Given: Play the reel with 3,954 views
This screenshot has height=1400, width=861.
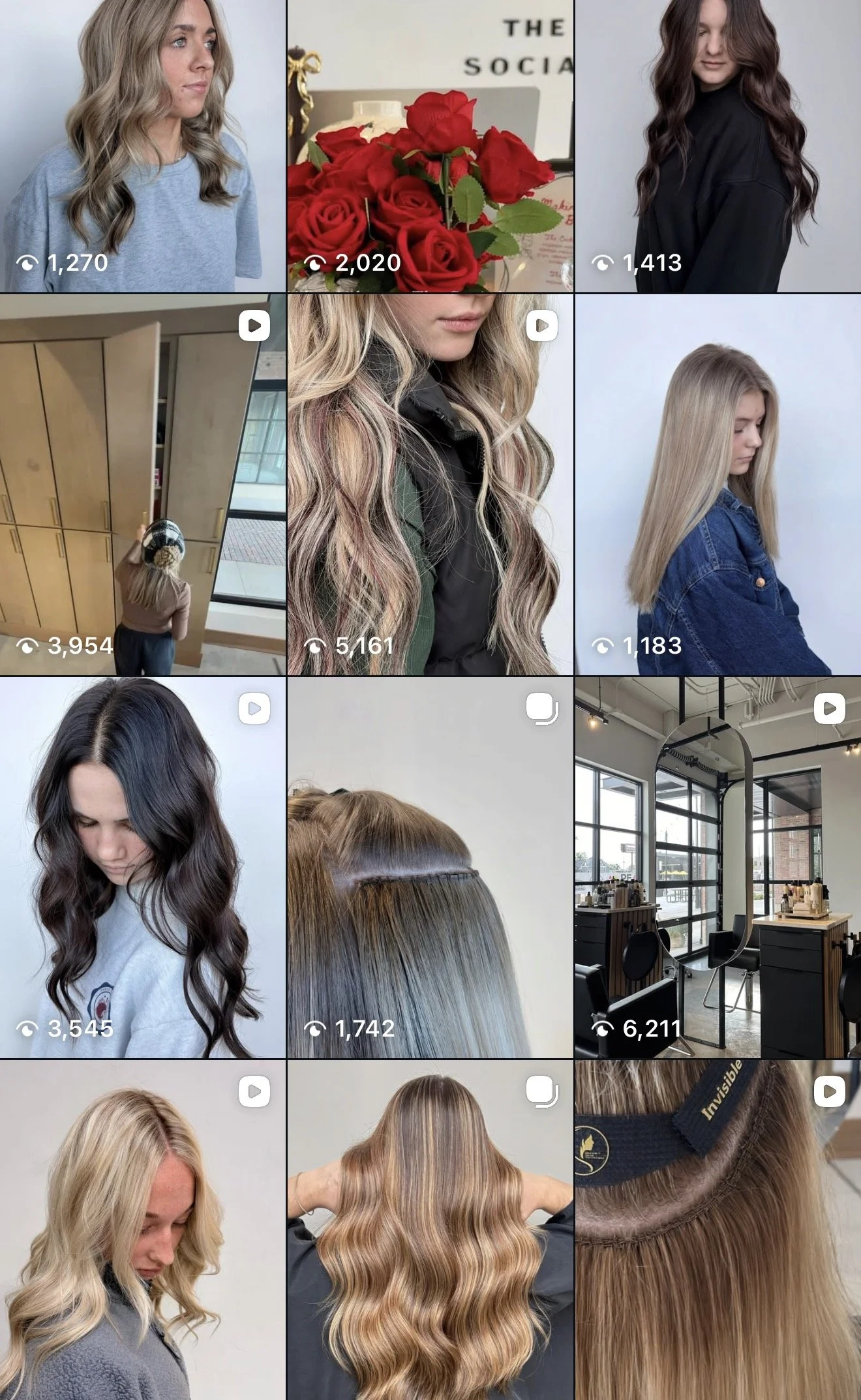Looking at the screenshot, I should pos(143,484).
